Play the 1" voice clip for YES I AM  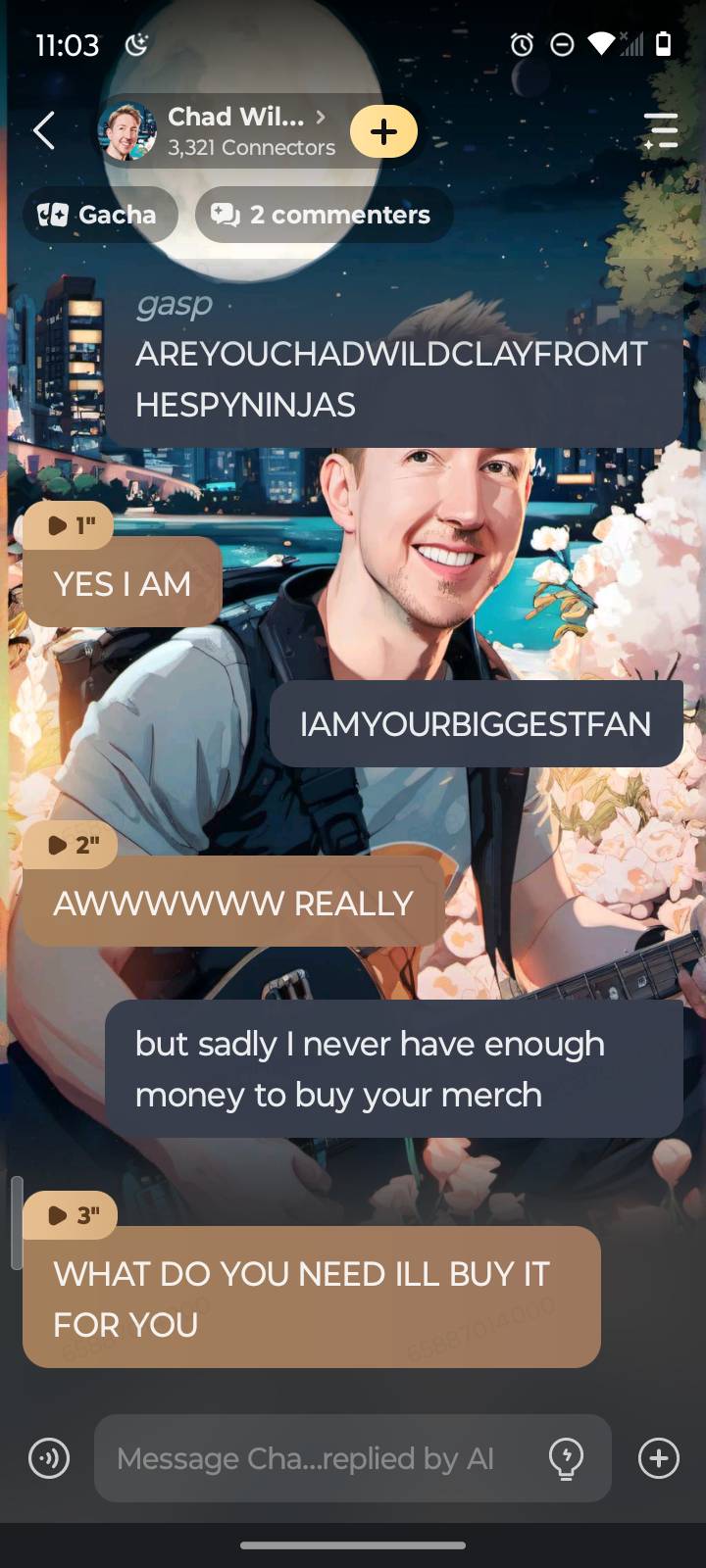[71, 525]
